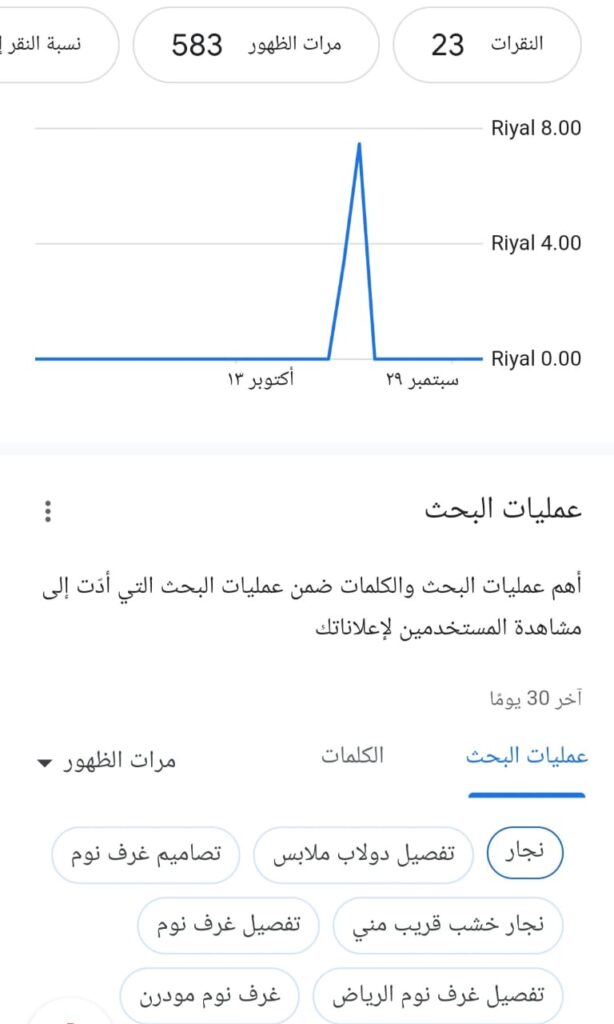Select the مرات الظهور impressions metric chip

(256, 45)
